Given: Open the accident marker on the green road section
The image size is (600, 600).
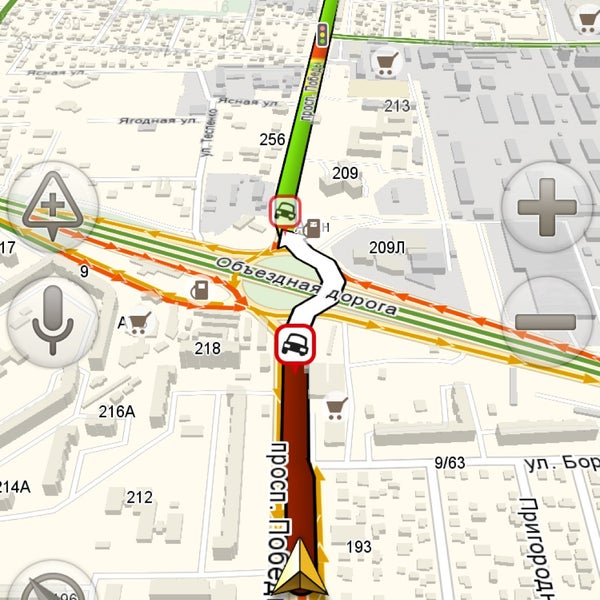Looking at the screenshot, I should 285,210.
